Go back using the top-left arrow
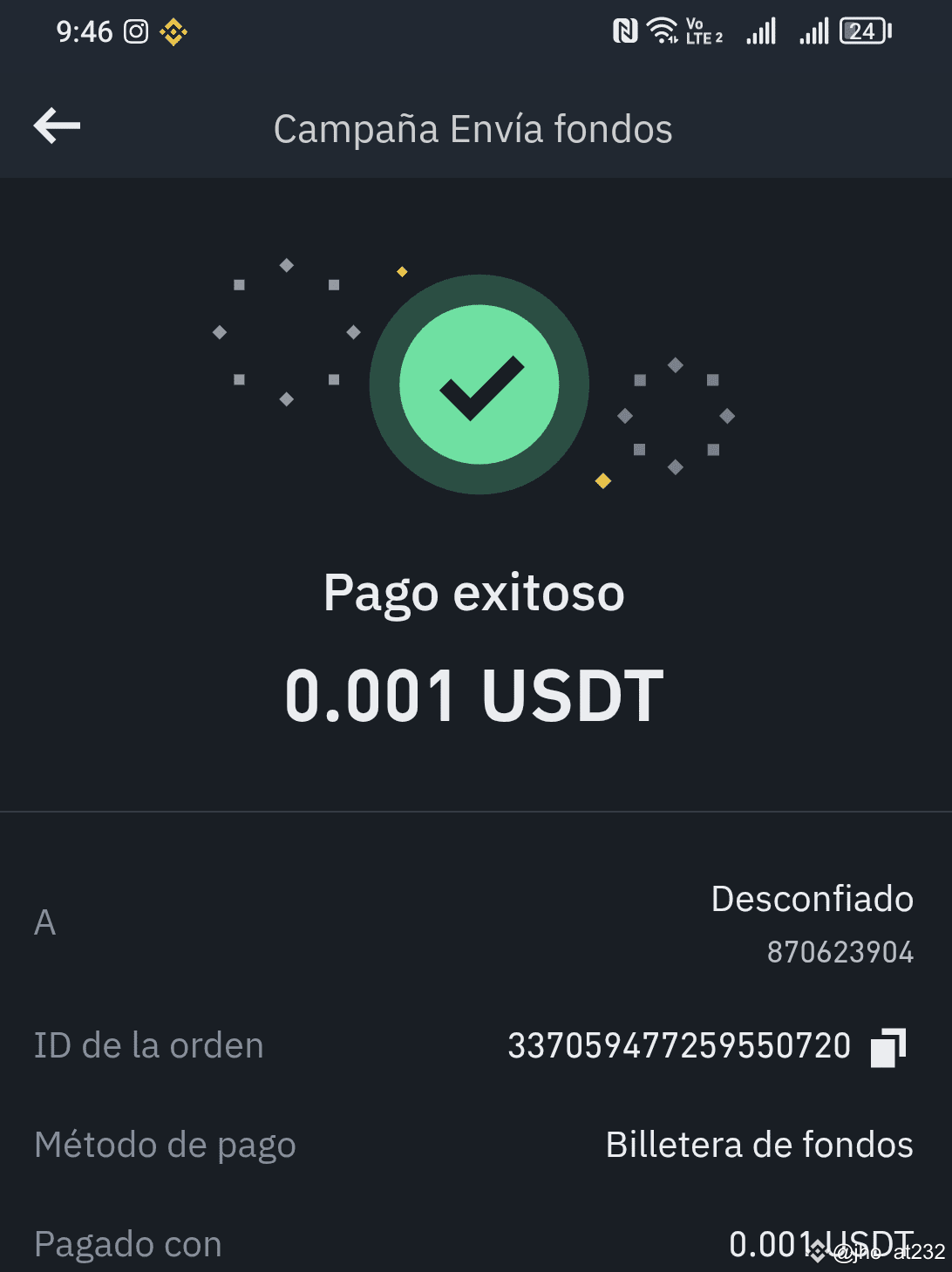Viewport: 952px width, 1272px height. point(57,126)
